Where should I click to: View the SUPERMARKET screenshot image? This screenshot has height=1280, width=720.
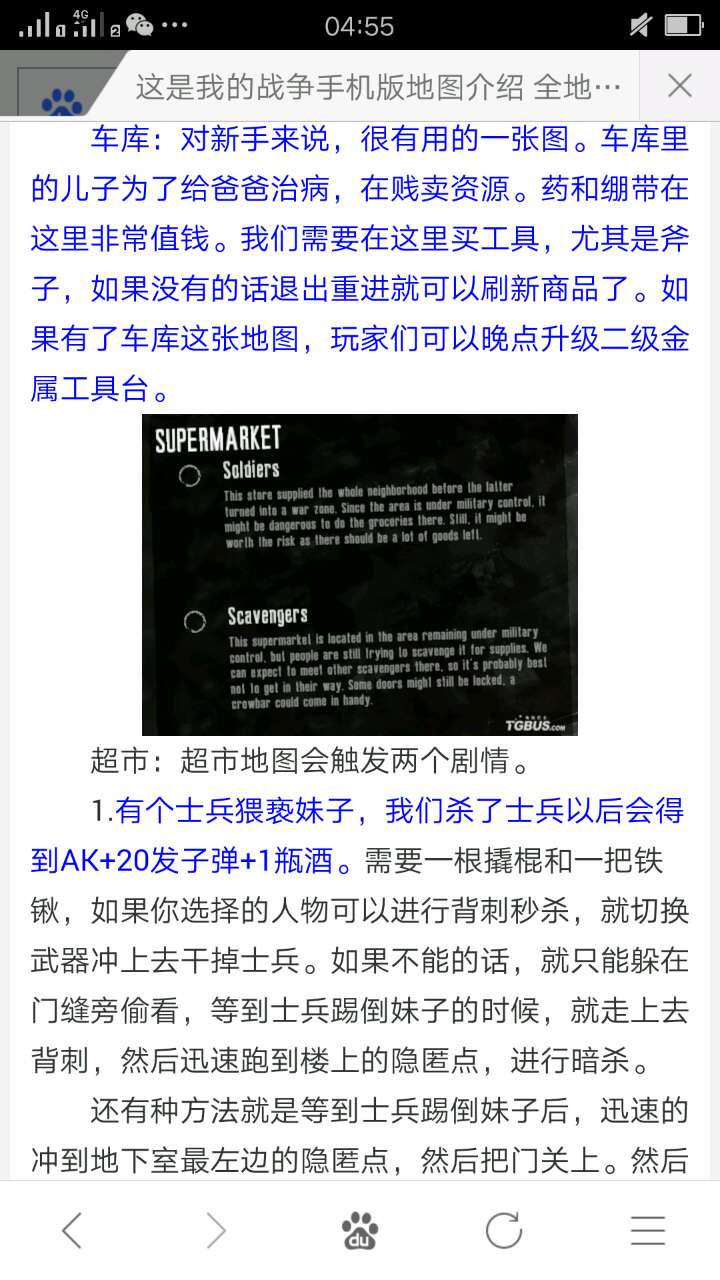tap(360, 574)
